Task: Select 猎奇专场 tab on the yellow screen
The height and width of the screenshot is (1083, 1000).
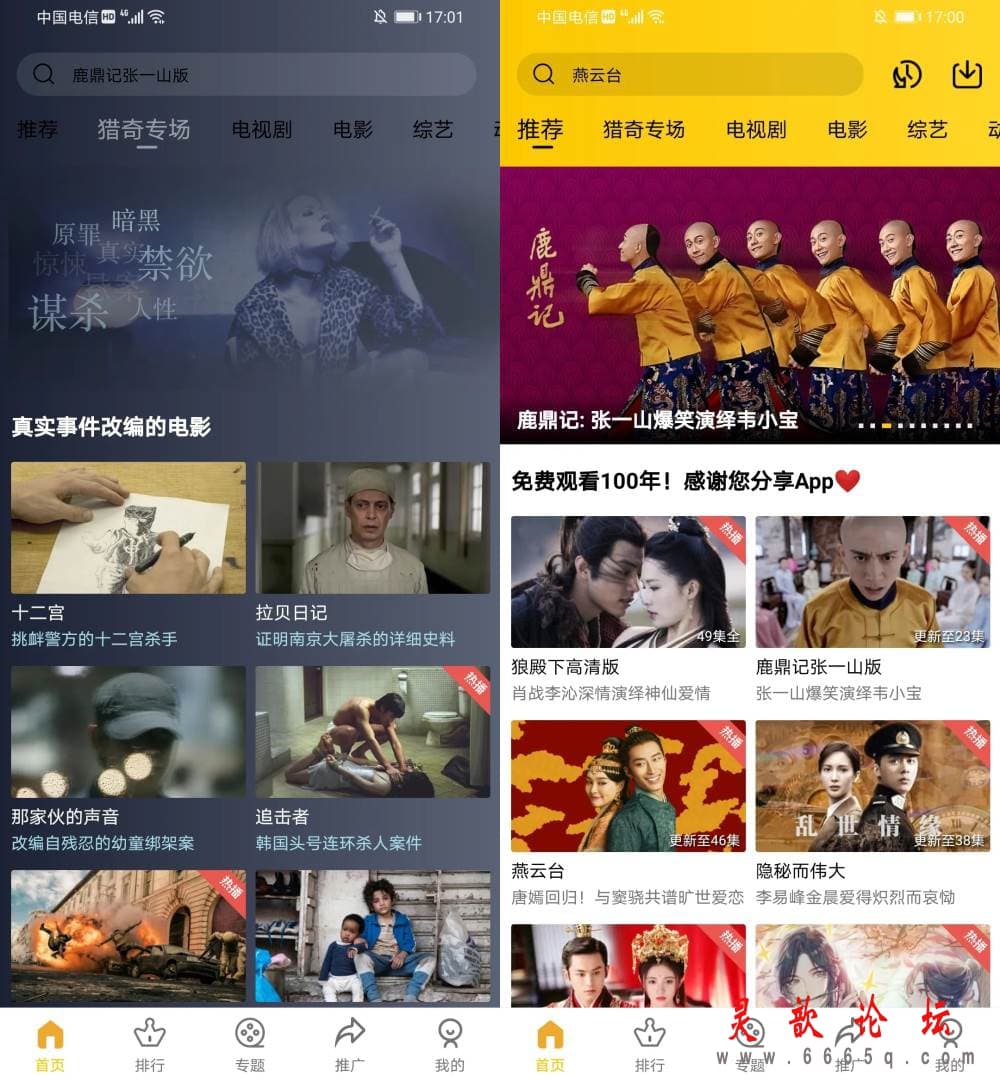Action: (643, 130)
